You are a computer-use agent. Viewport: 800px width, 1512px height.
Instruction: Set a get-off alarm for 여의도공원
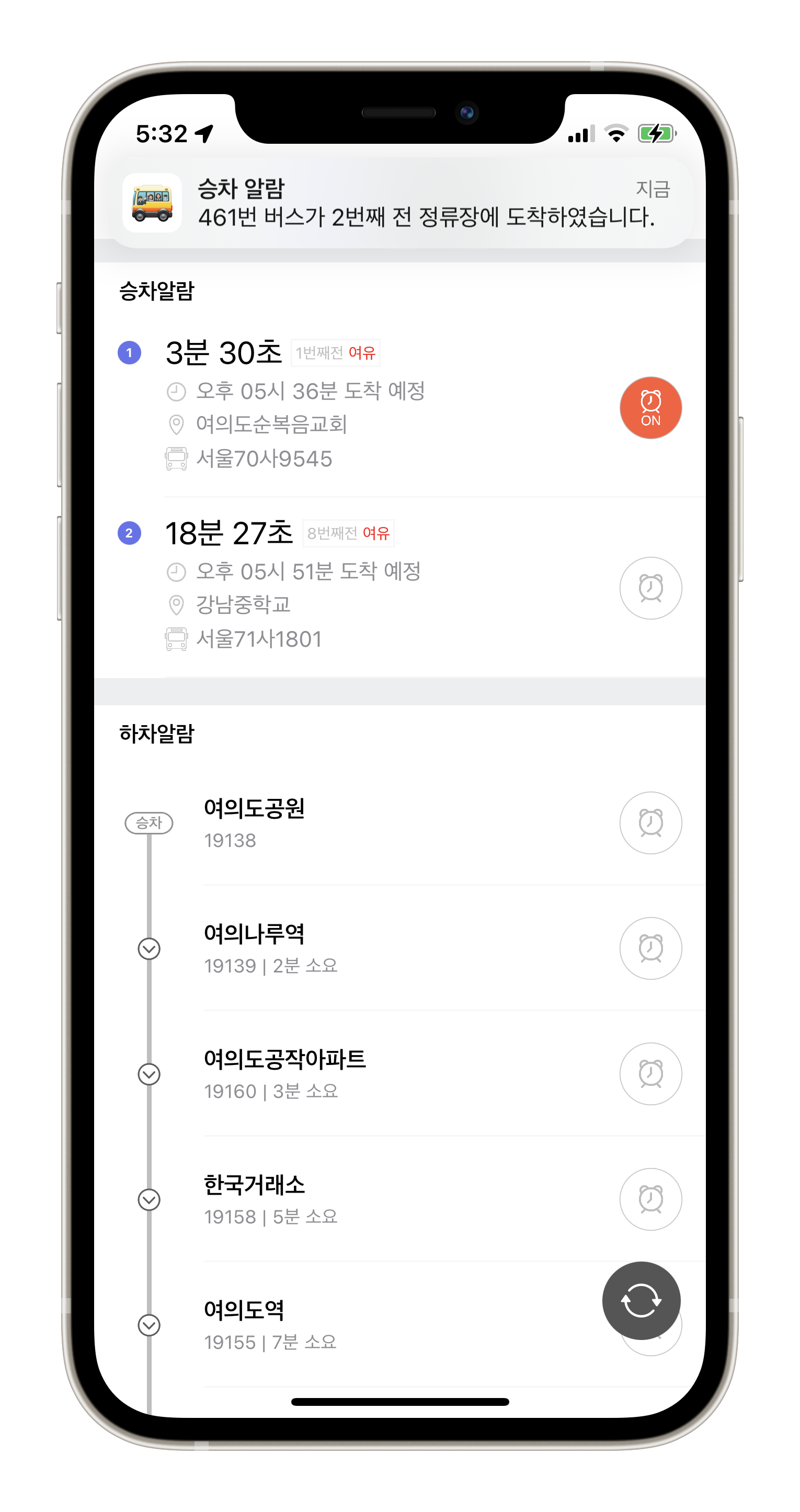[650, 822]
